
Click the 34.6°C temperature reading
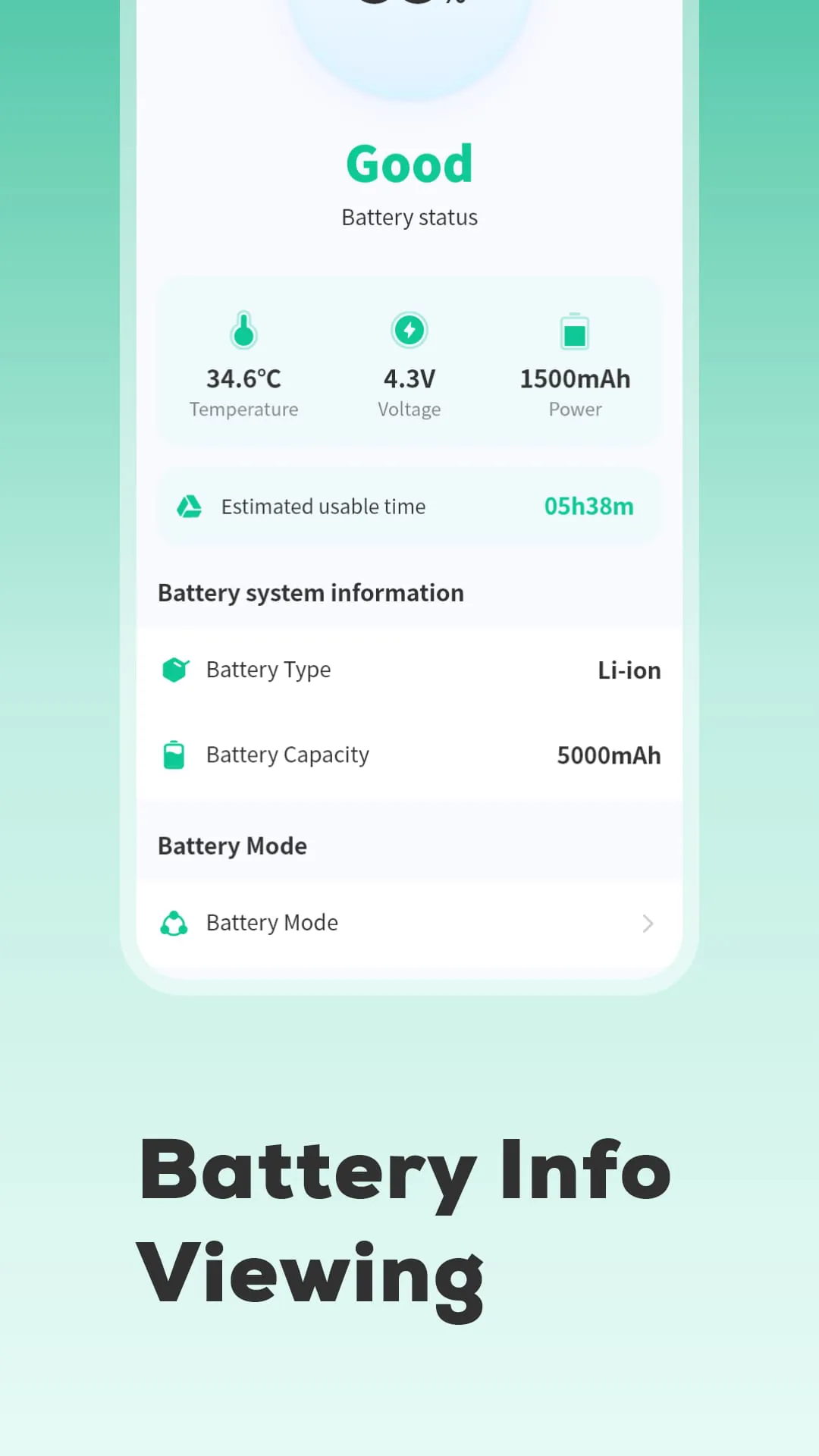pyautogui.click(x=243, y=378)
